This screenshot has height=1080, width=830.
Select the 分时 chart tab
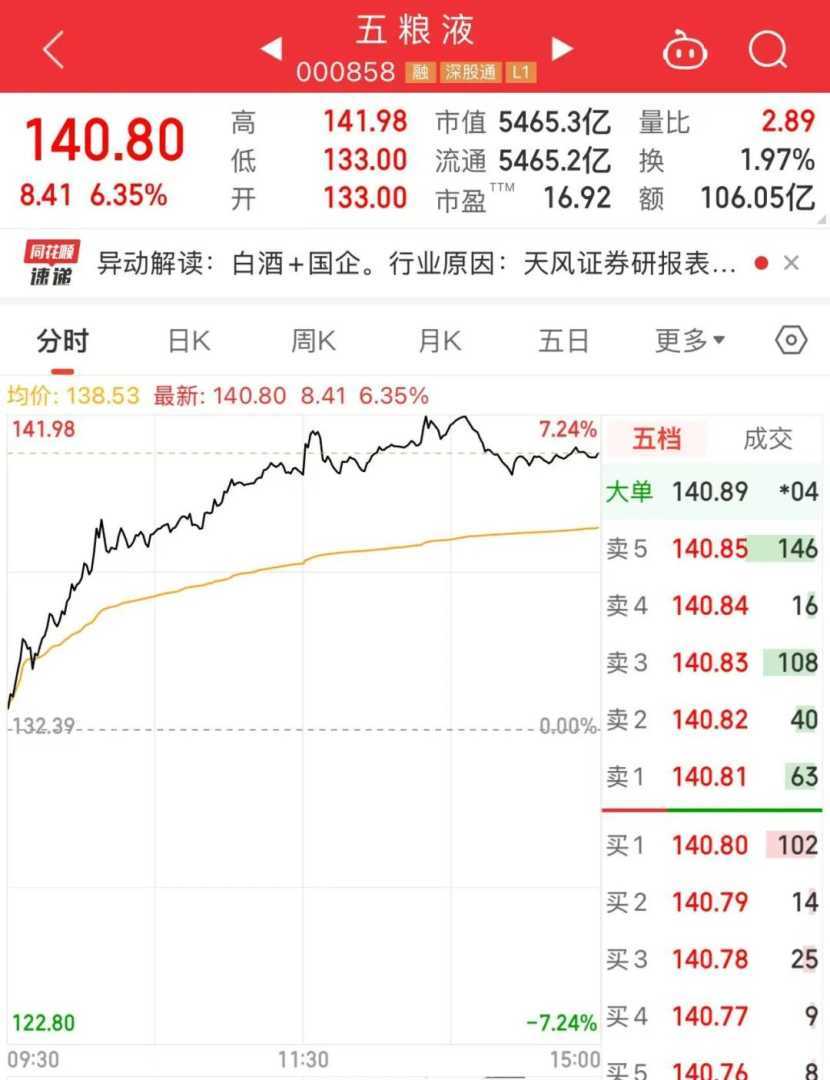coord(62,341)
